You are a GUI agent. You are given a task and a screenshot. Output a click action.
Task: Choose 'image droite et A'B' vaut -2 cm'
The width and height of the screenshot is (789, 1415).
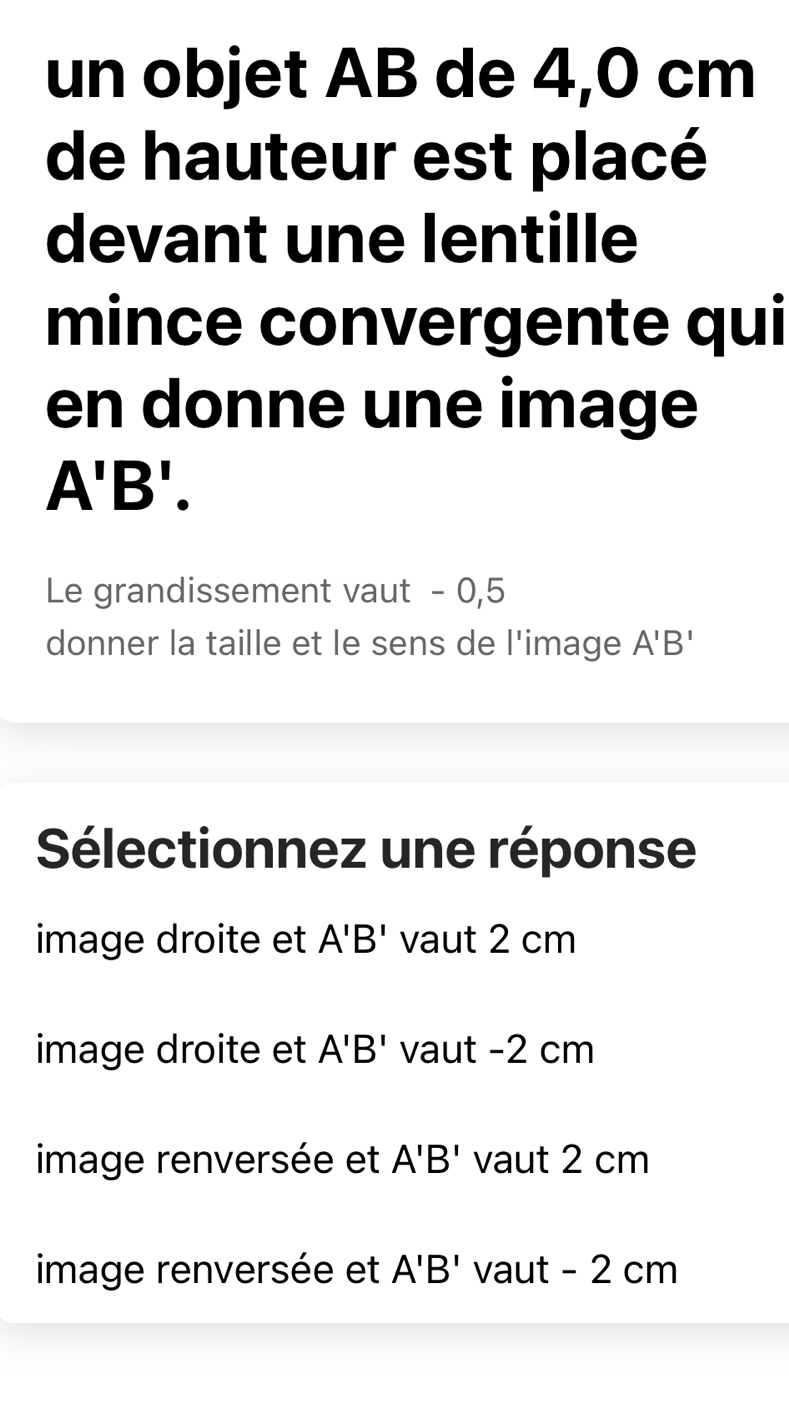click(x=315, y=1050)
